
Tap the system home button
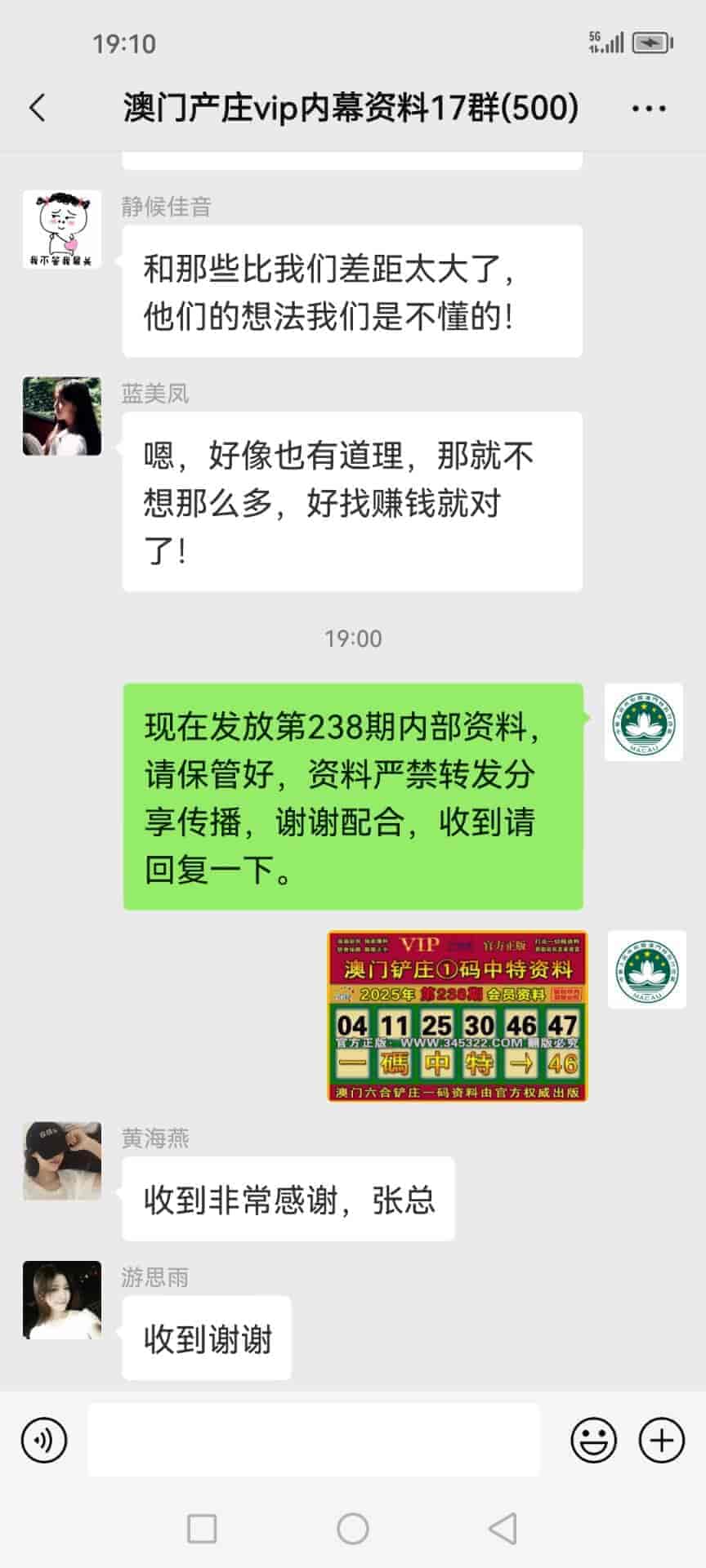353,1528
